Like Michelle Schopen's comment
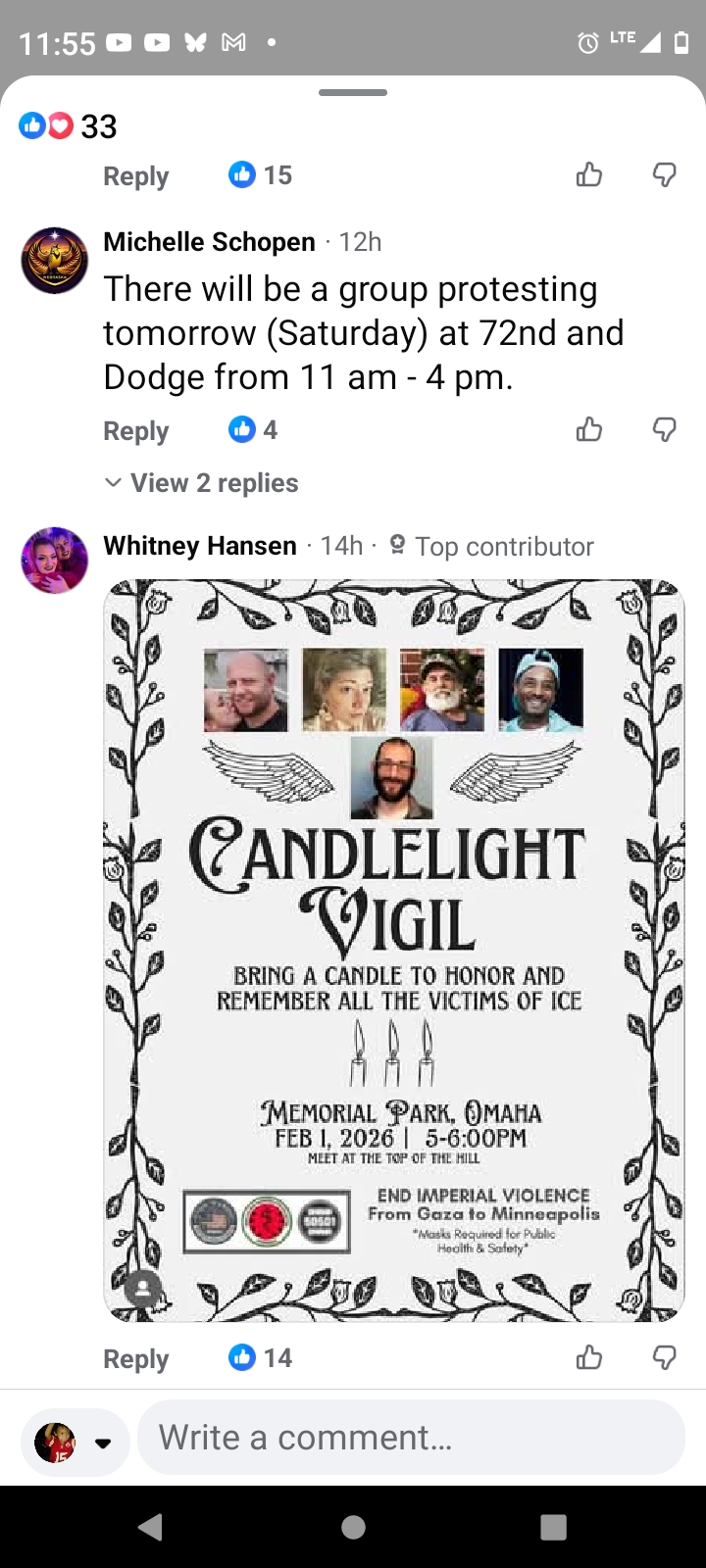Screen dimensions: 706x1568 pos(588,429)
